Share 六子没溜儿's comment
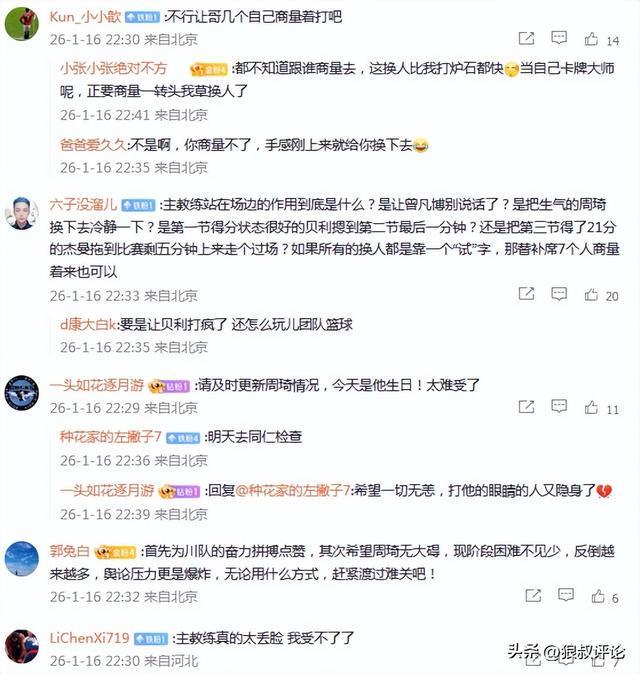Image resolution: width=640 pixels, height=674 pixels. [526, 295]
